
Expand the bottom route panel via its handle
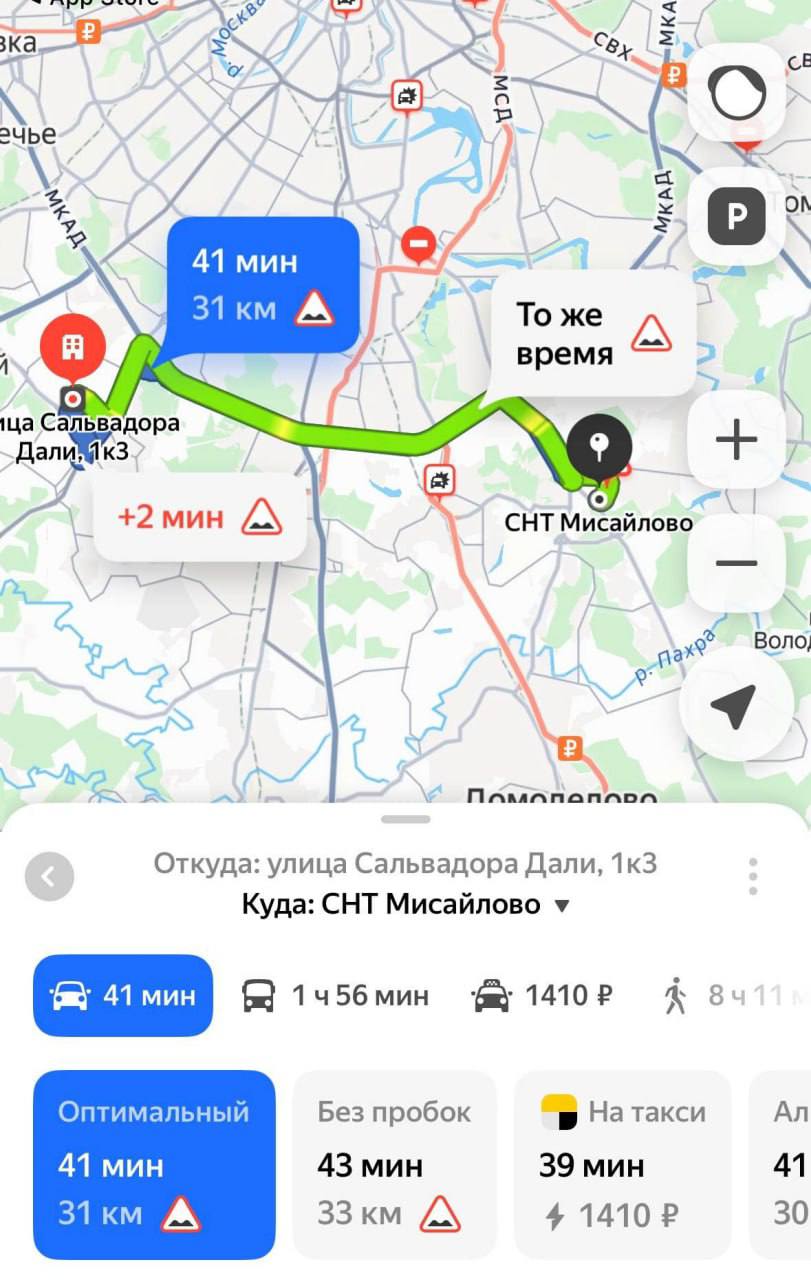(x=405, y=818)
